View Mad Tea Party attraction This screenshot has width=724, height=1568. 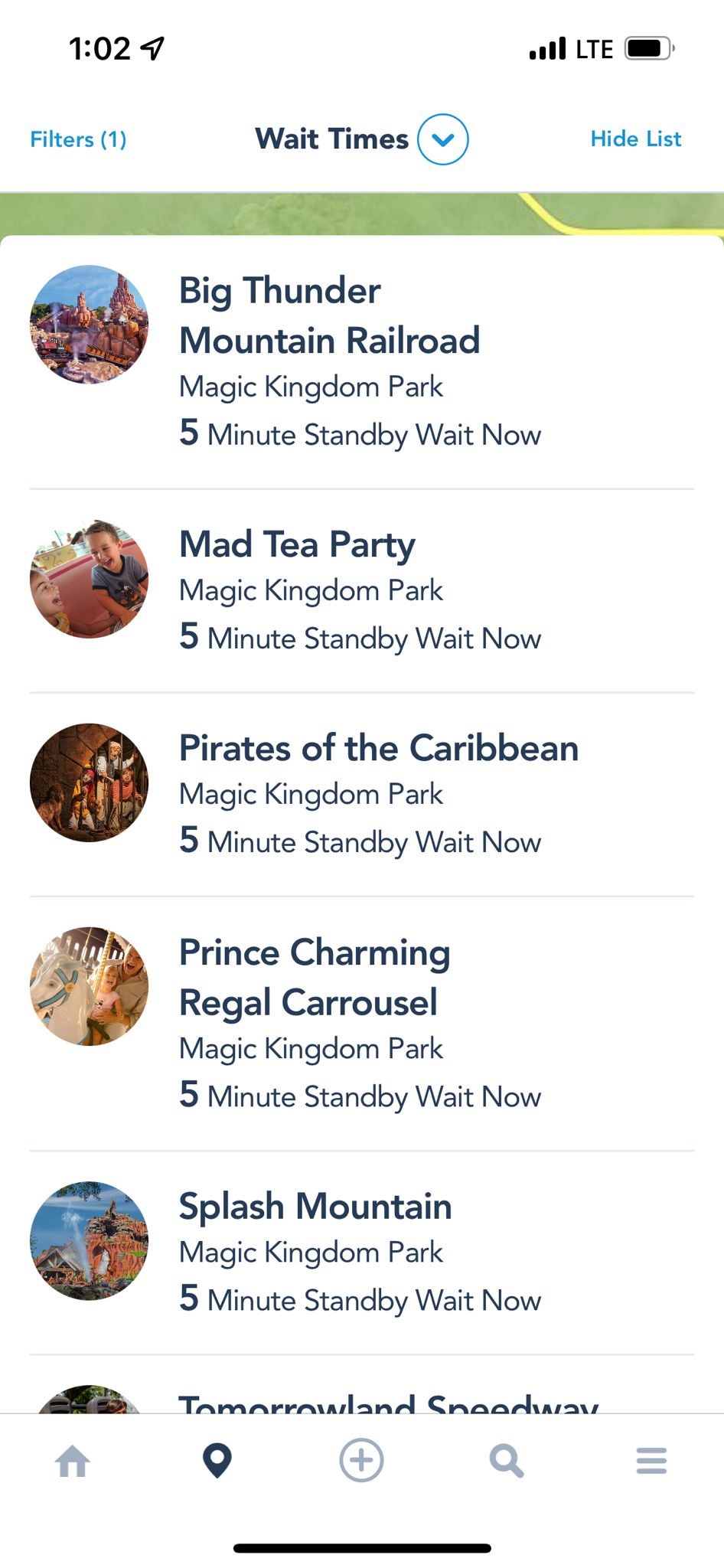pyautogui.click(x=297, y=545)
